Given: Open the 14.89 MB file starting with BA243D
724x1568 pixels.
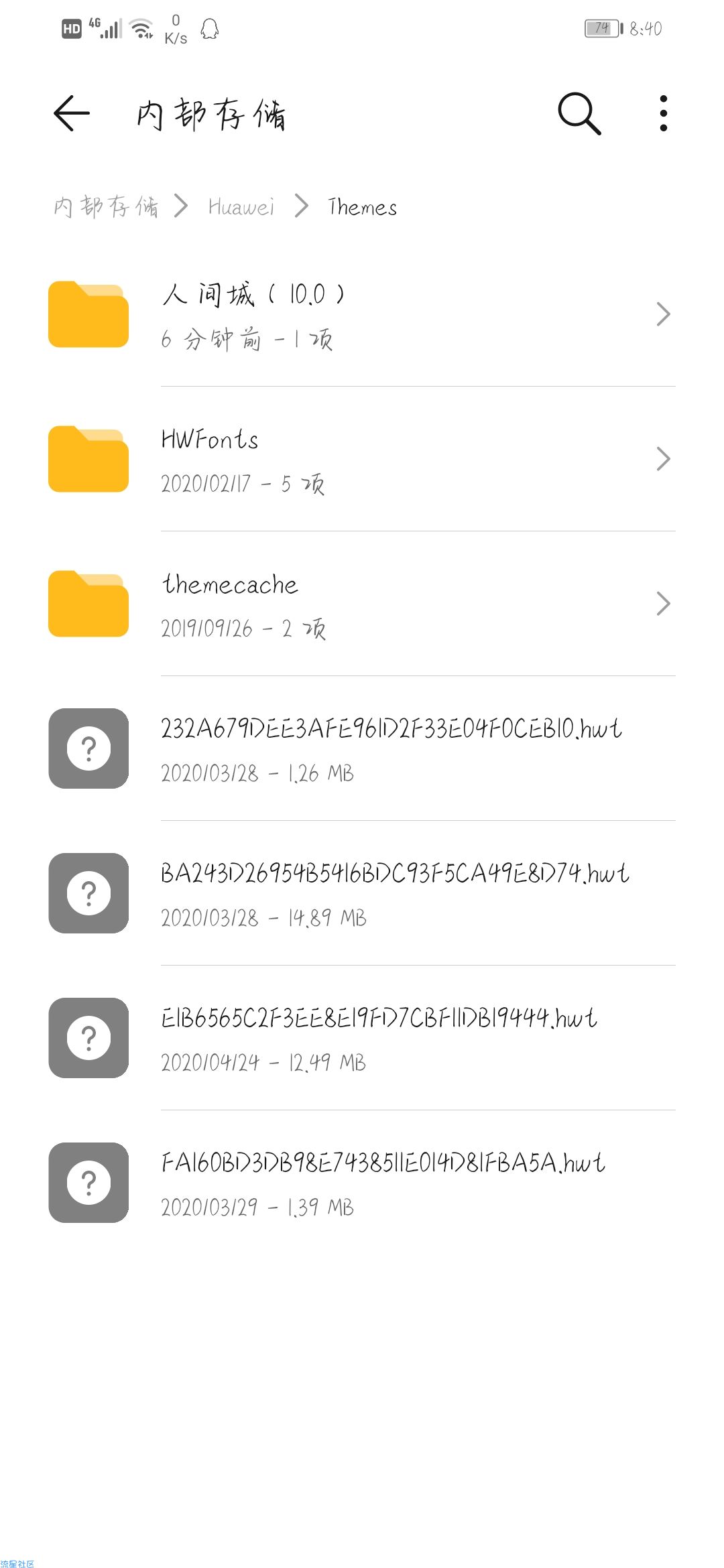Looking at the screenshot, I should coord(362,893).
